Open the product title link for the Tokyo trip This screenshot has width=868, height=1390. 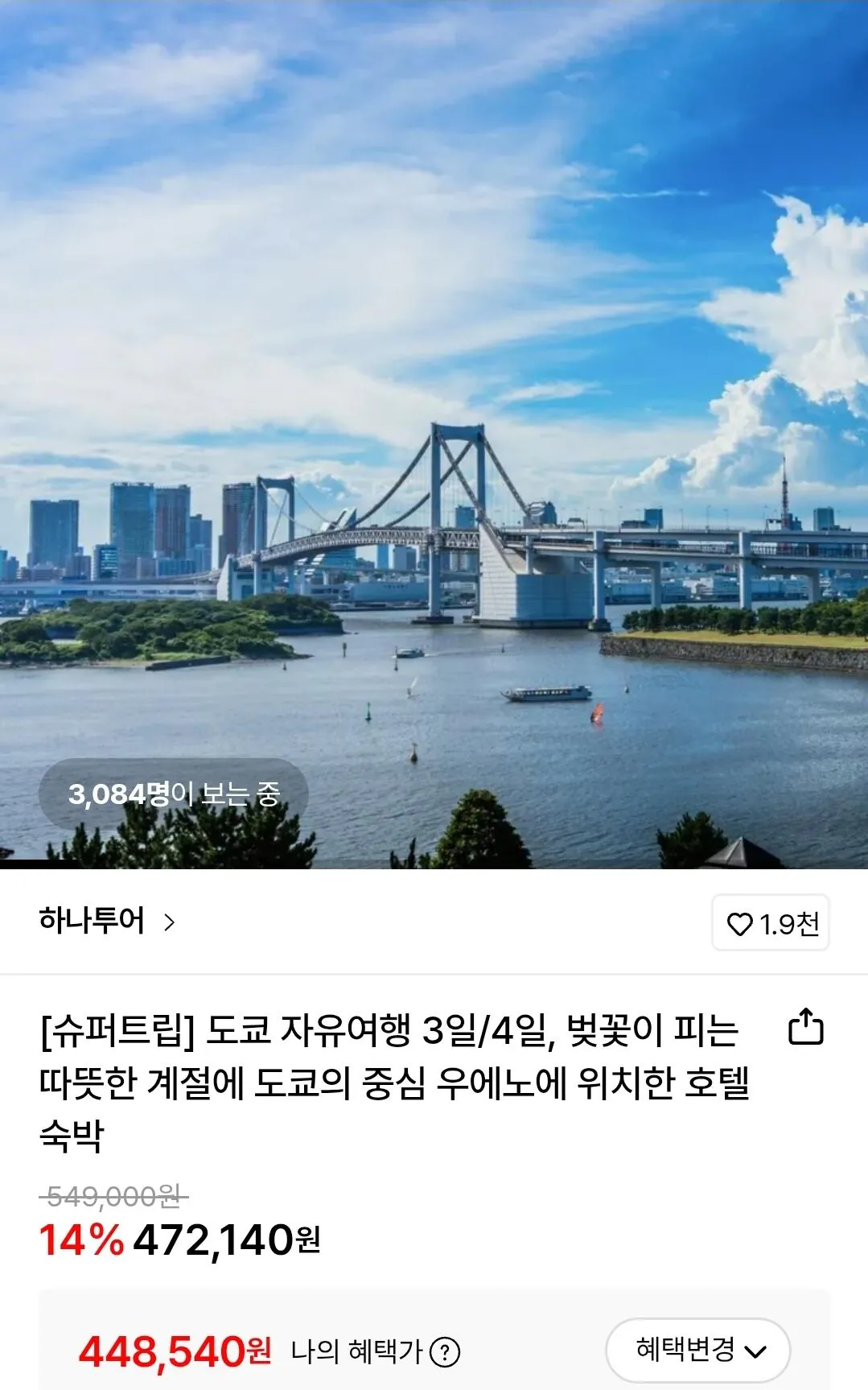click(394, 1070)
